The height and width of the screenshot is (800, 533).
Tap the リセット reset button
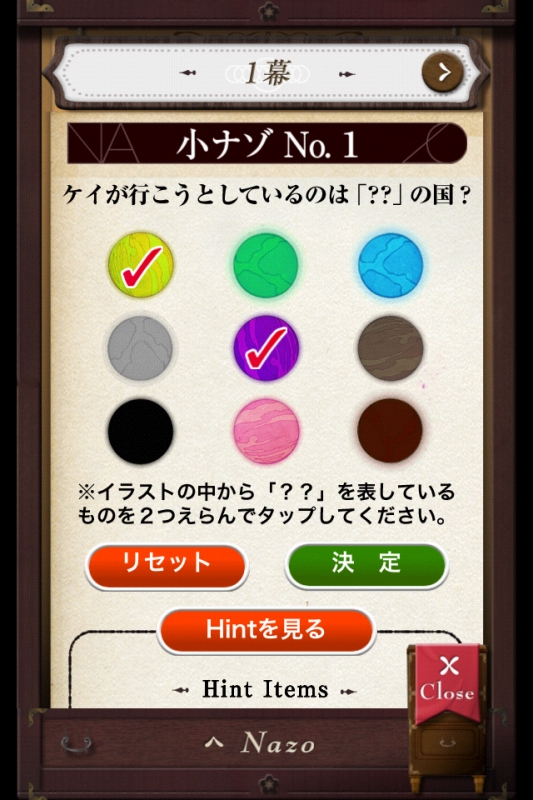point(166,567)
